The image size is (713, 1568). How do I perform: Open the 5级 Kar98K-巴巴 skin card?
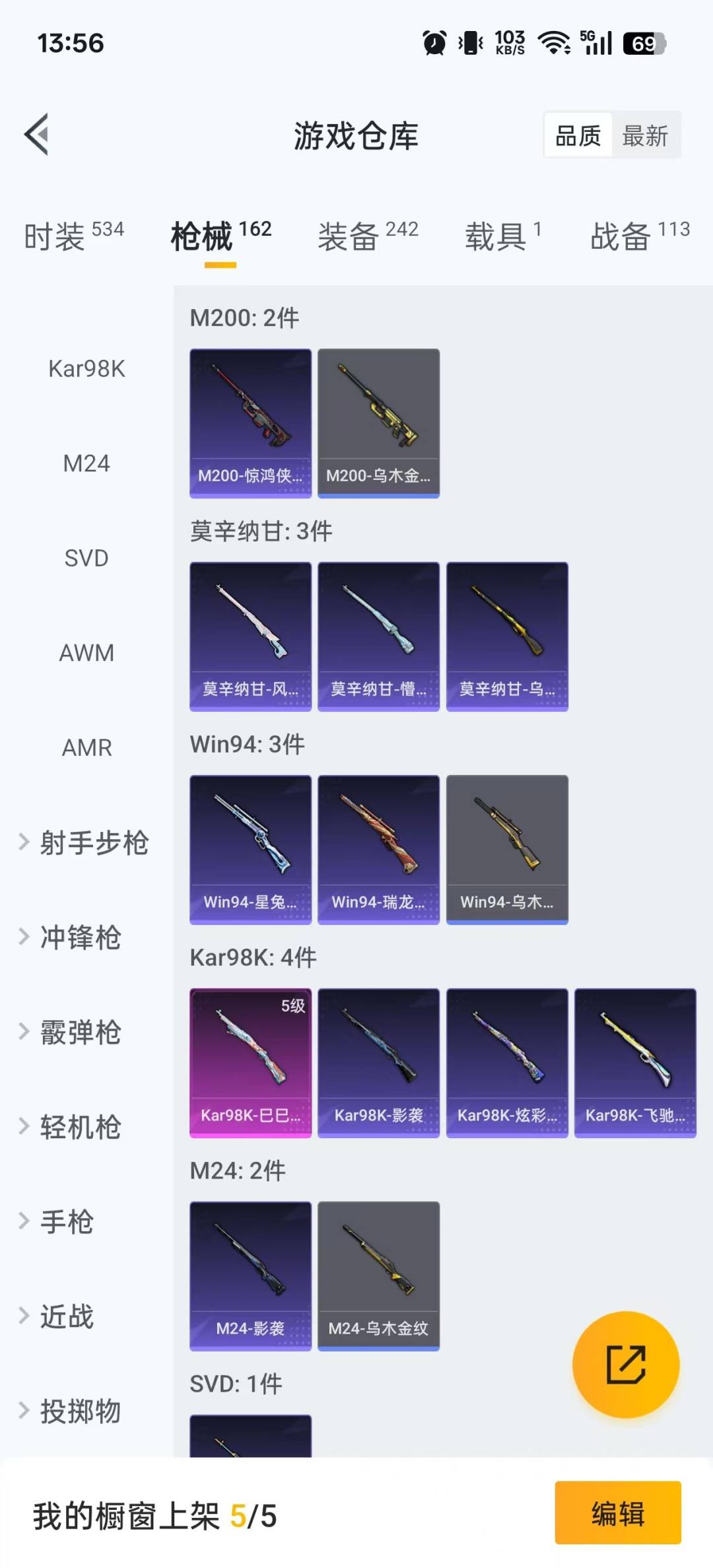(250, 1062)
